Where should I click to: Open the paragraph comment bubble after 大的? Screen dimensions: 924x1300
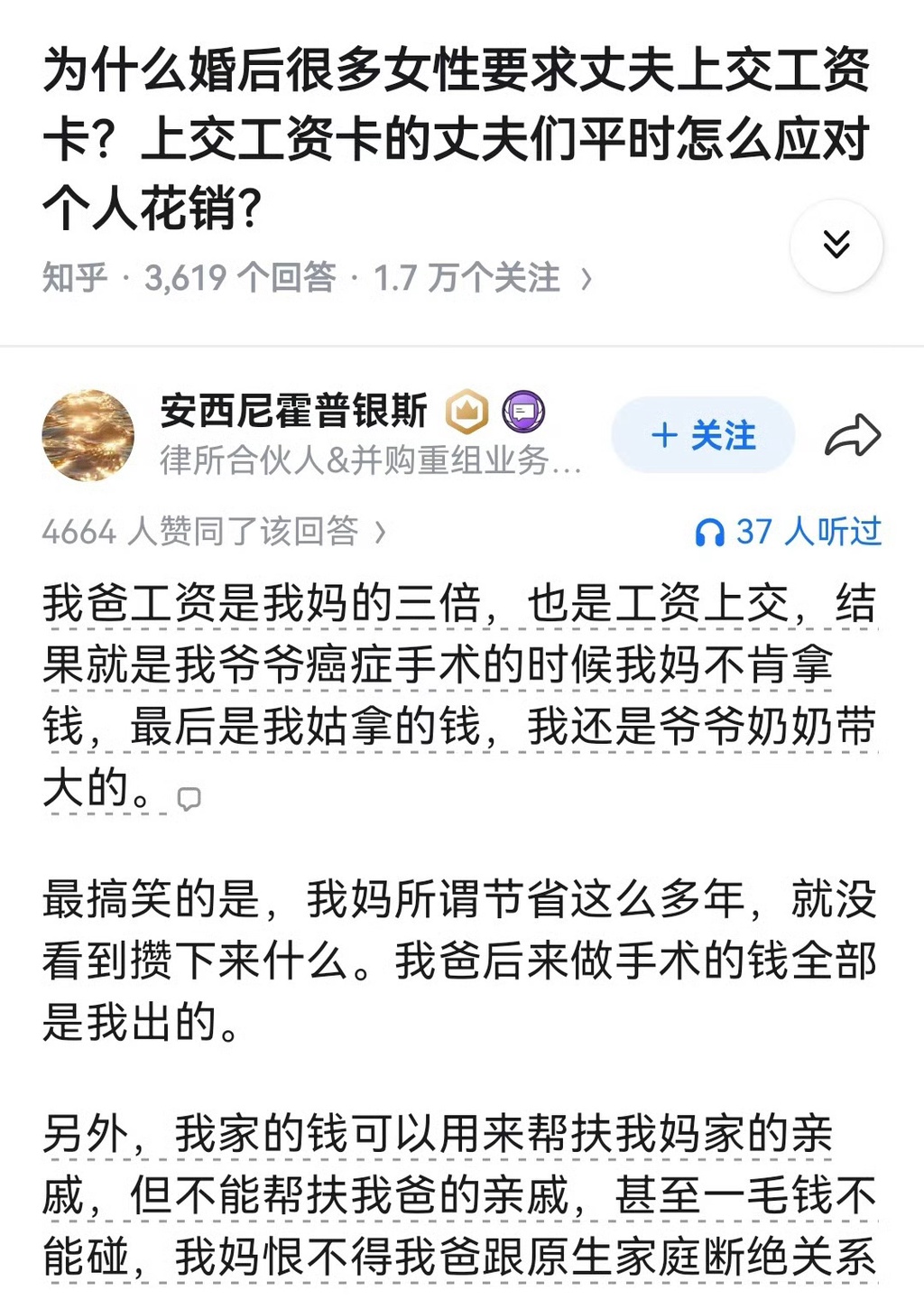click(189, 798)
